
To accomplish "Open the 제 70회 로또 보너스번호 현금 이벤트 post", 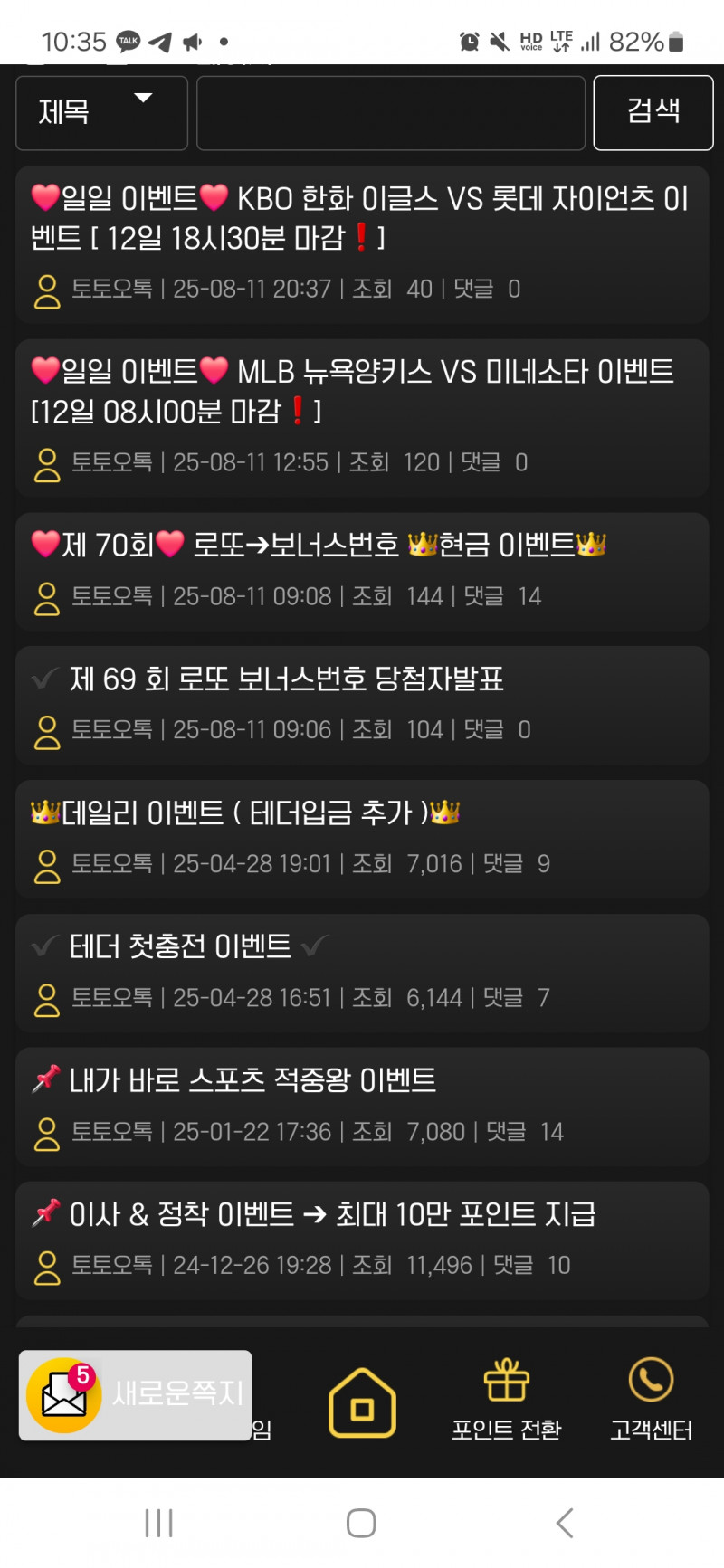I will pyautogui.click(x=319, y=545).
